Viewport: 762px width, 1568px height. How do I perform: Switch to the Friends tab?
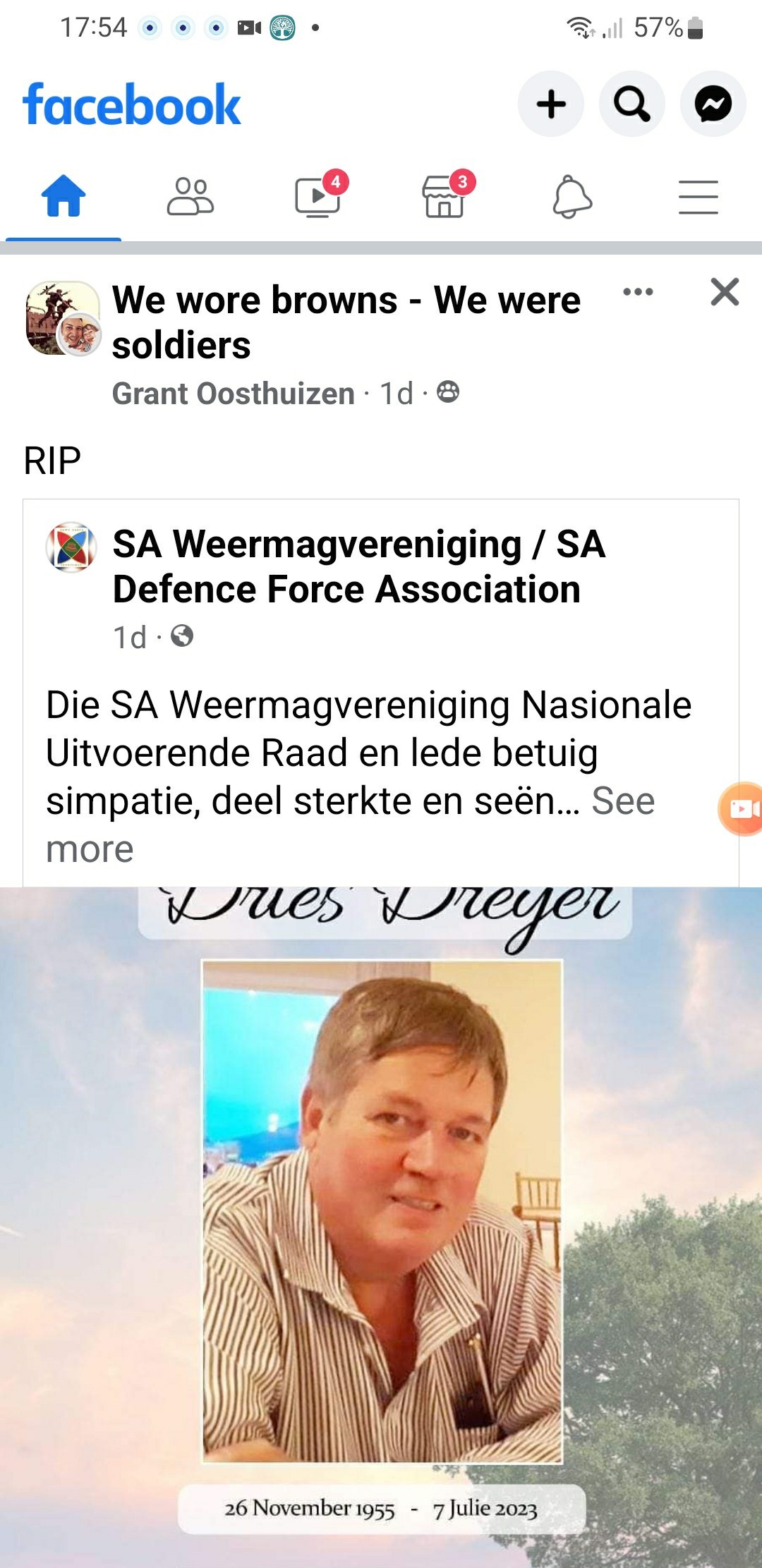190,197
